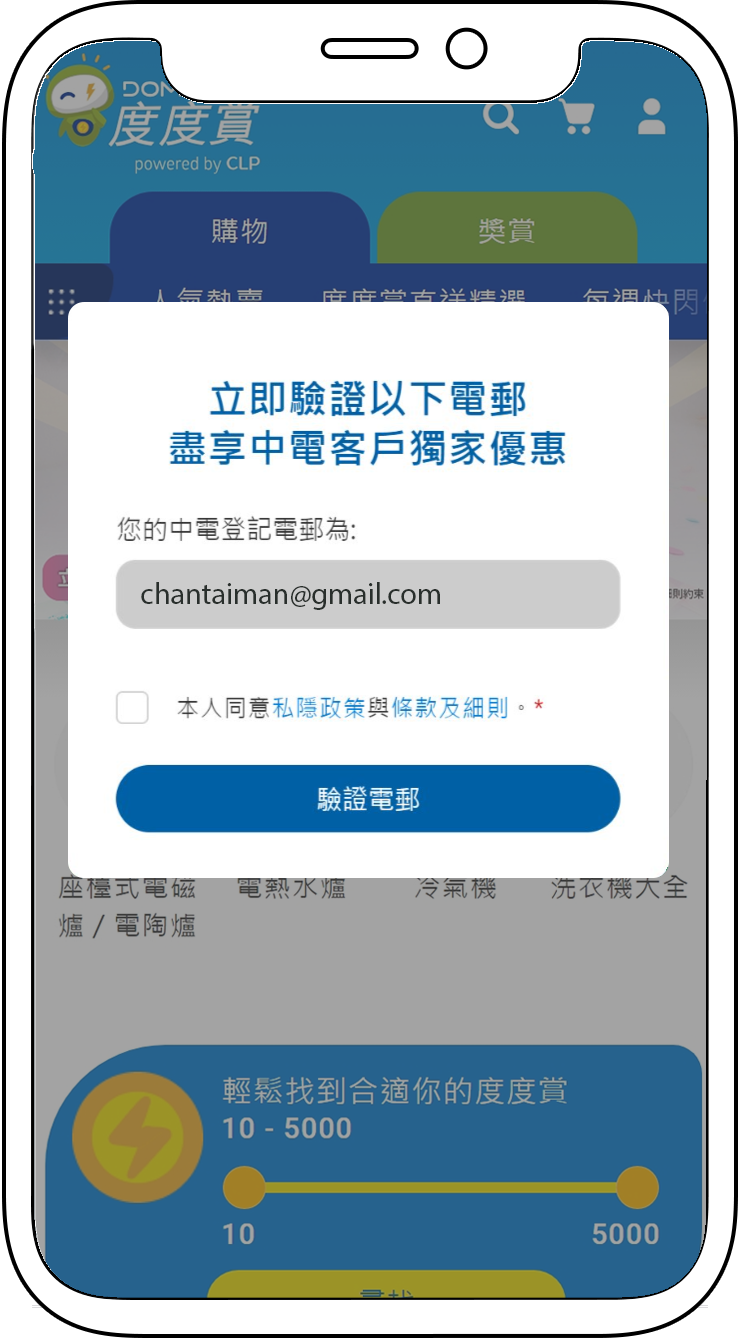Tap the registered email field
The width and height of the screenshot is (740, 1340).
click(x=368, y=594)
